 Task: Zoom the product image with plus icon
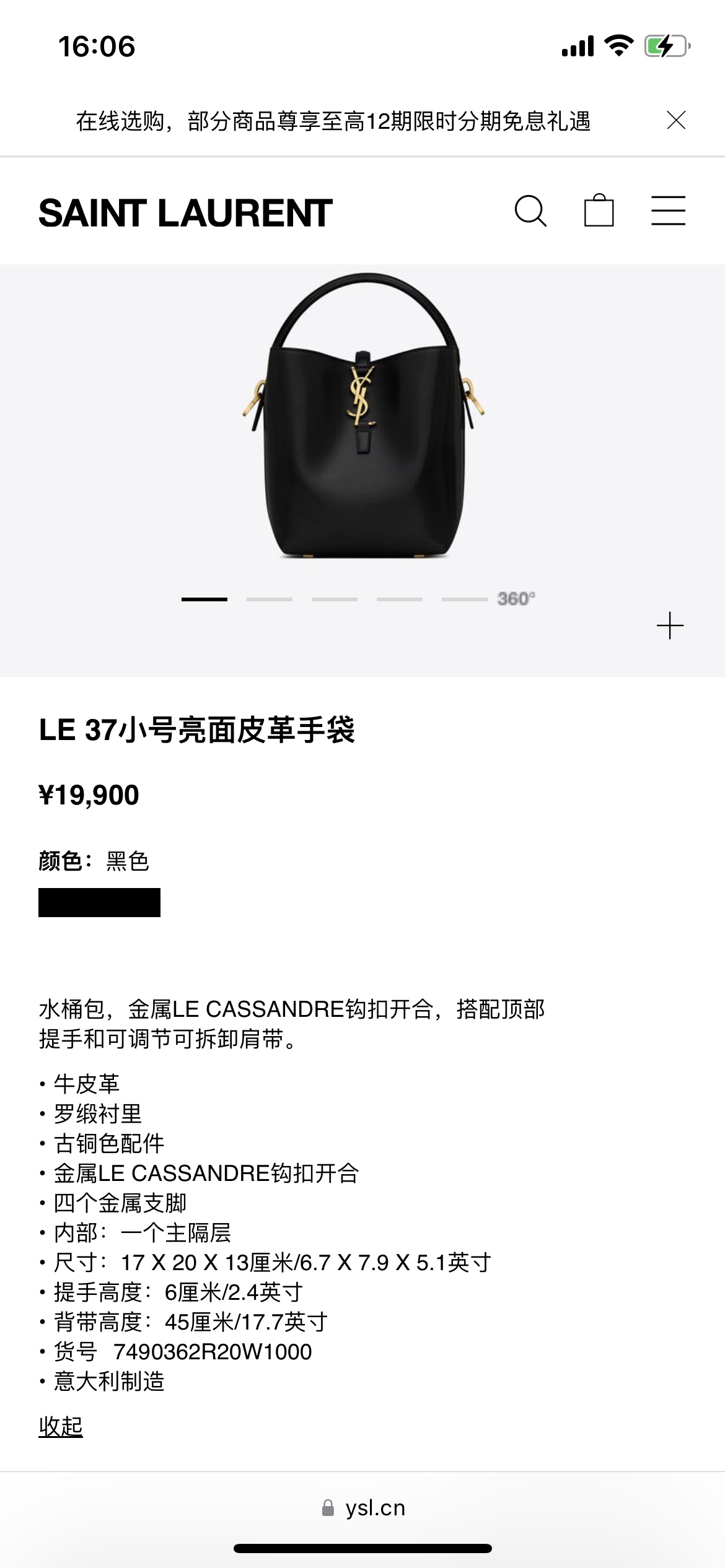[670, 625]
